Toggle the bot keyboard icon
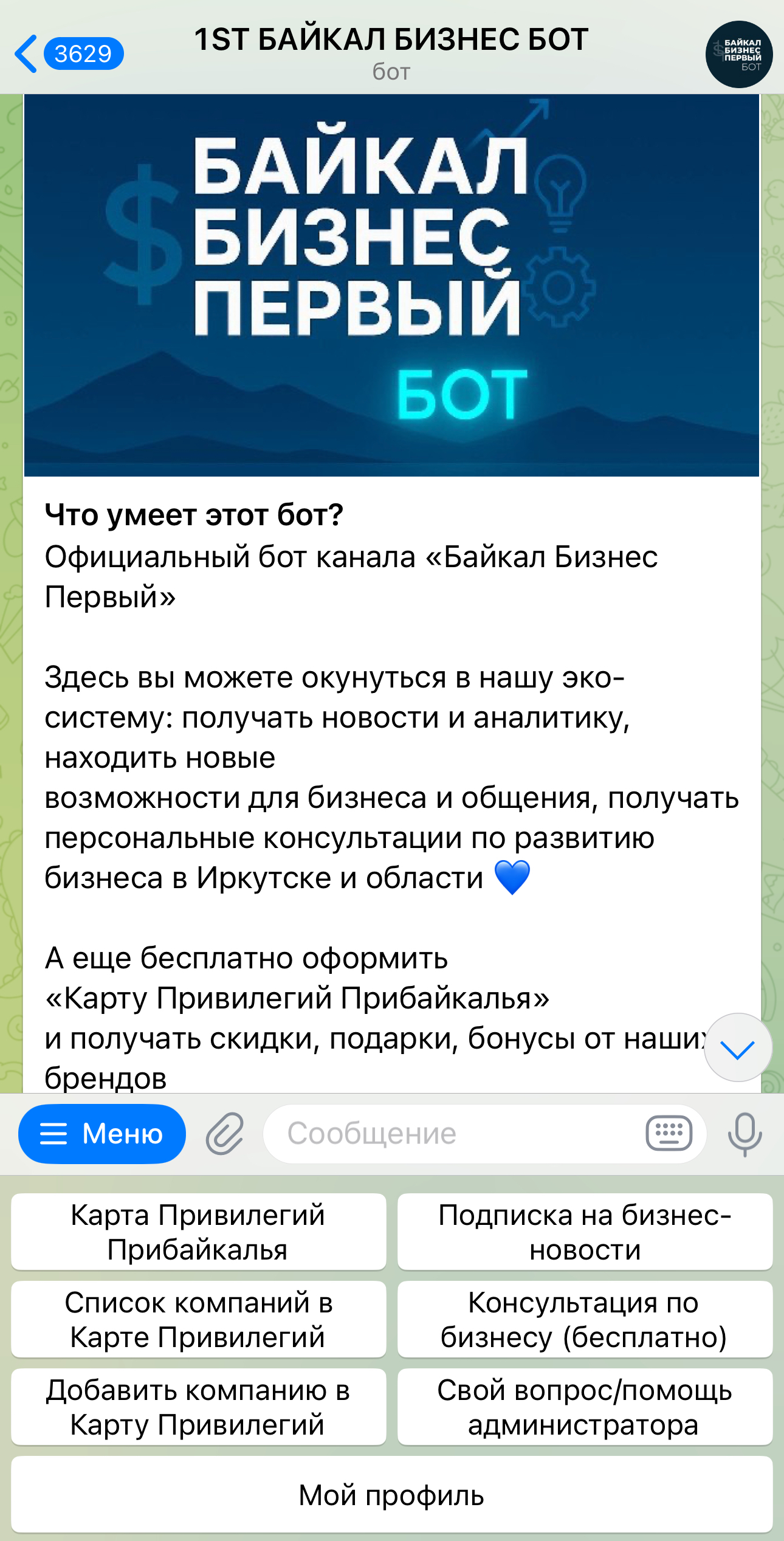 point(669,1134)
